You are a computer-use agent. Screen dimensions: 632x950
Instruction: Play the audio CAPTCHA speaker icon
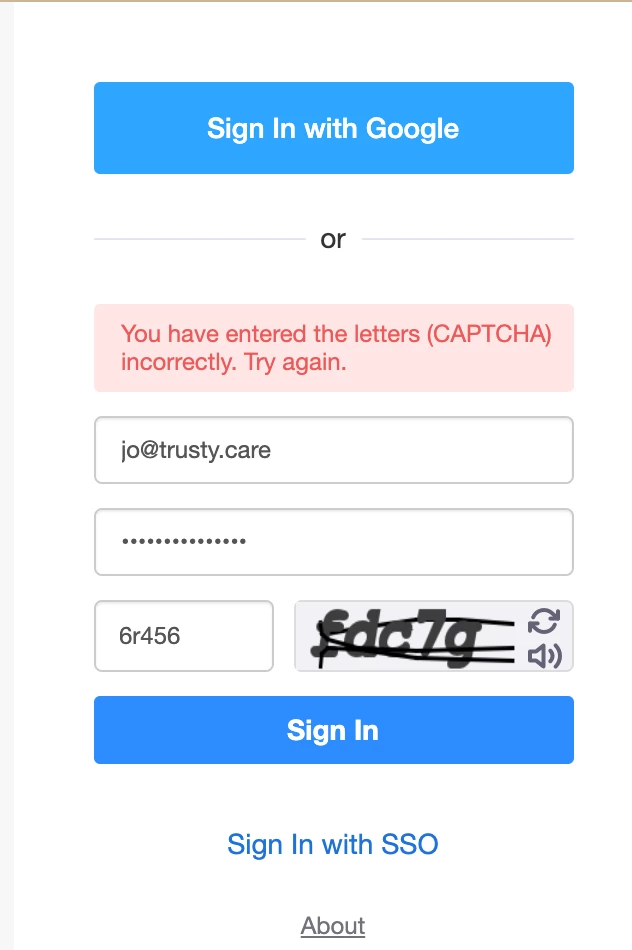[544, 655]
